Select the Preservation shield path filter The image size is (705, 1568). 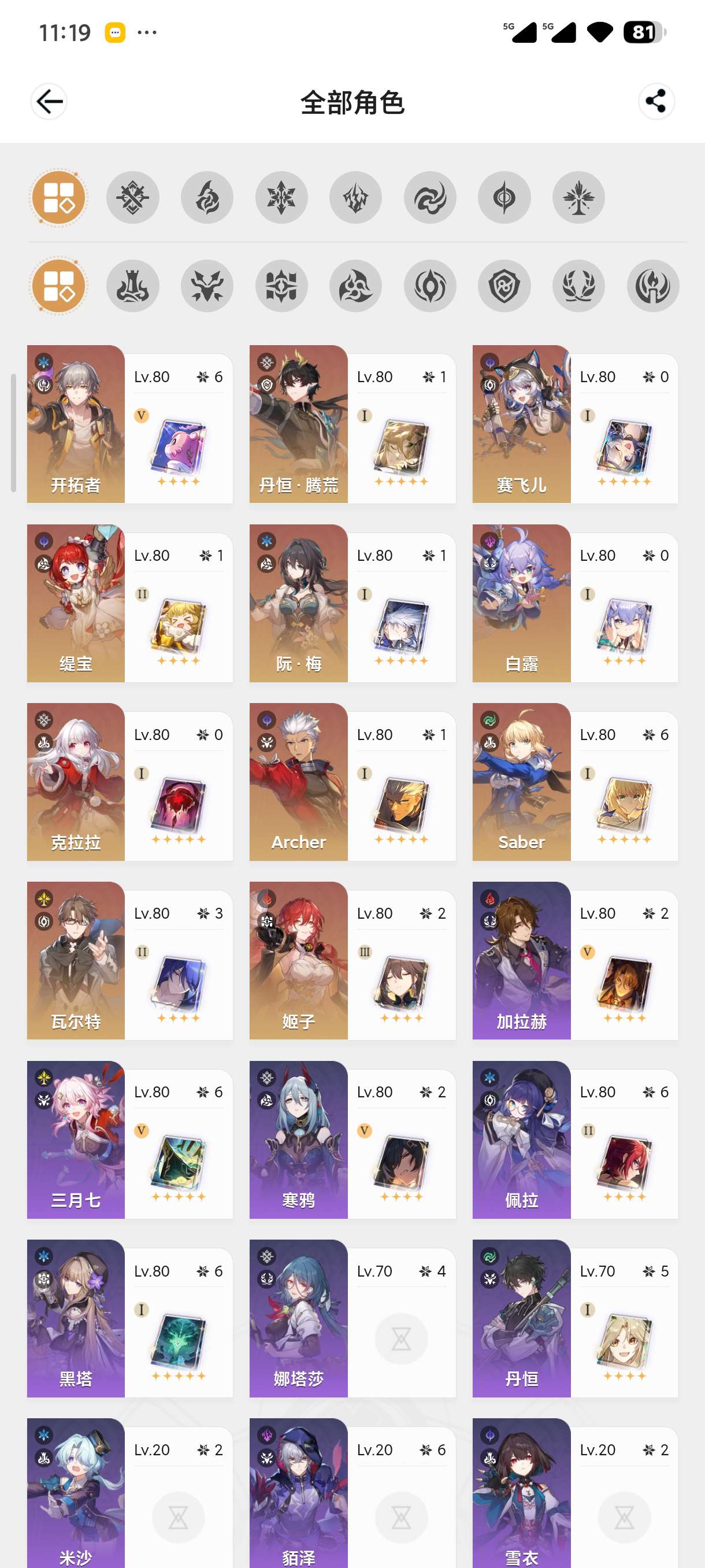(504, 286)
